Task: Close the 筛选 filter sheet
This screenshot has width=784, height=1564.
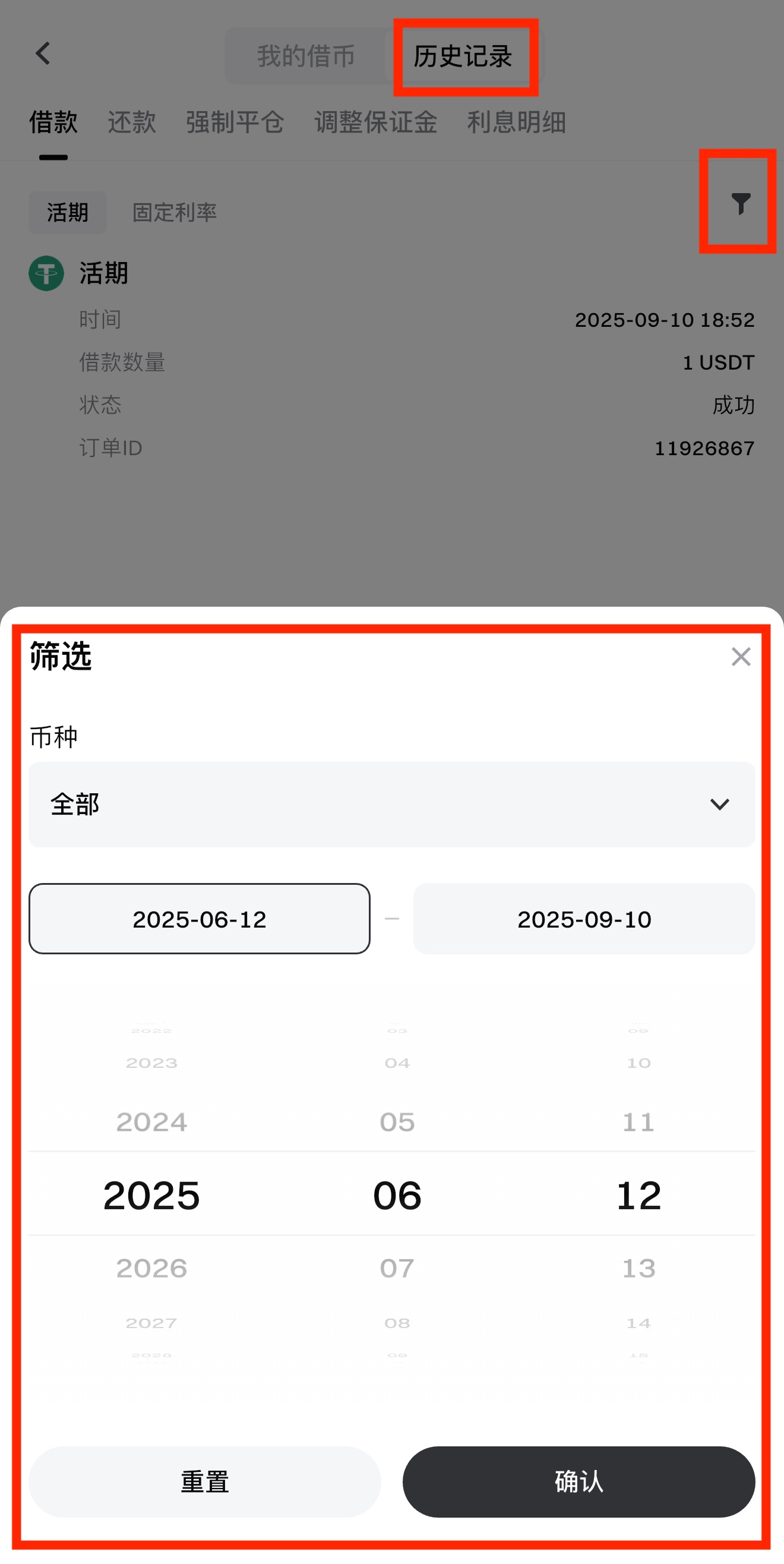Action: (x=740, y=656)
